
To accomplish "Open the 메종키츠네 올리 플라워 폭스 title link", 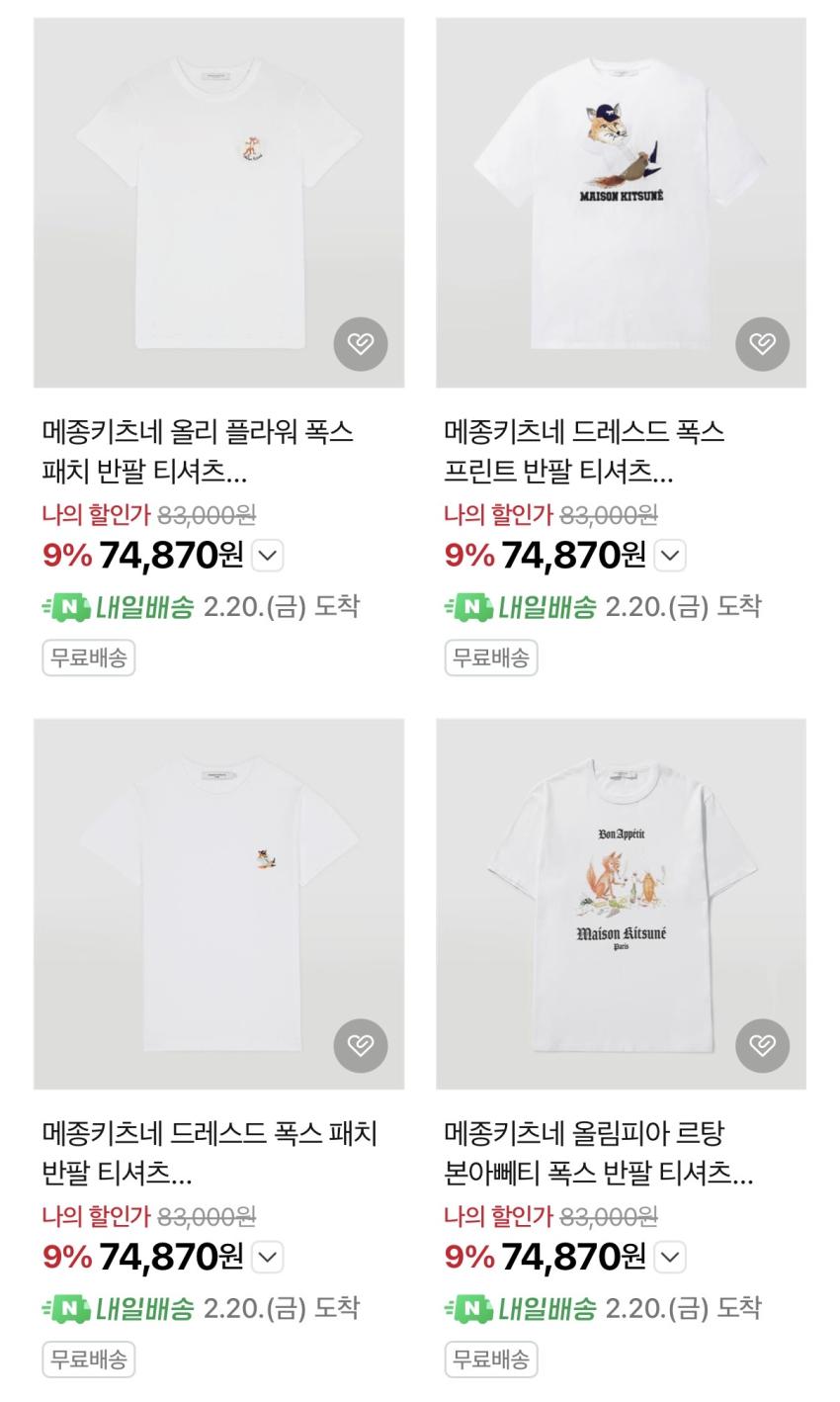I will [198, 453].
